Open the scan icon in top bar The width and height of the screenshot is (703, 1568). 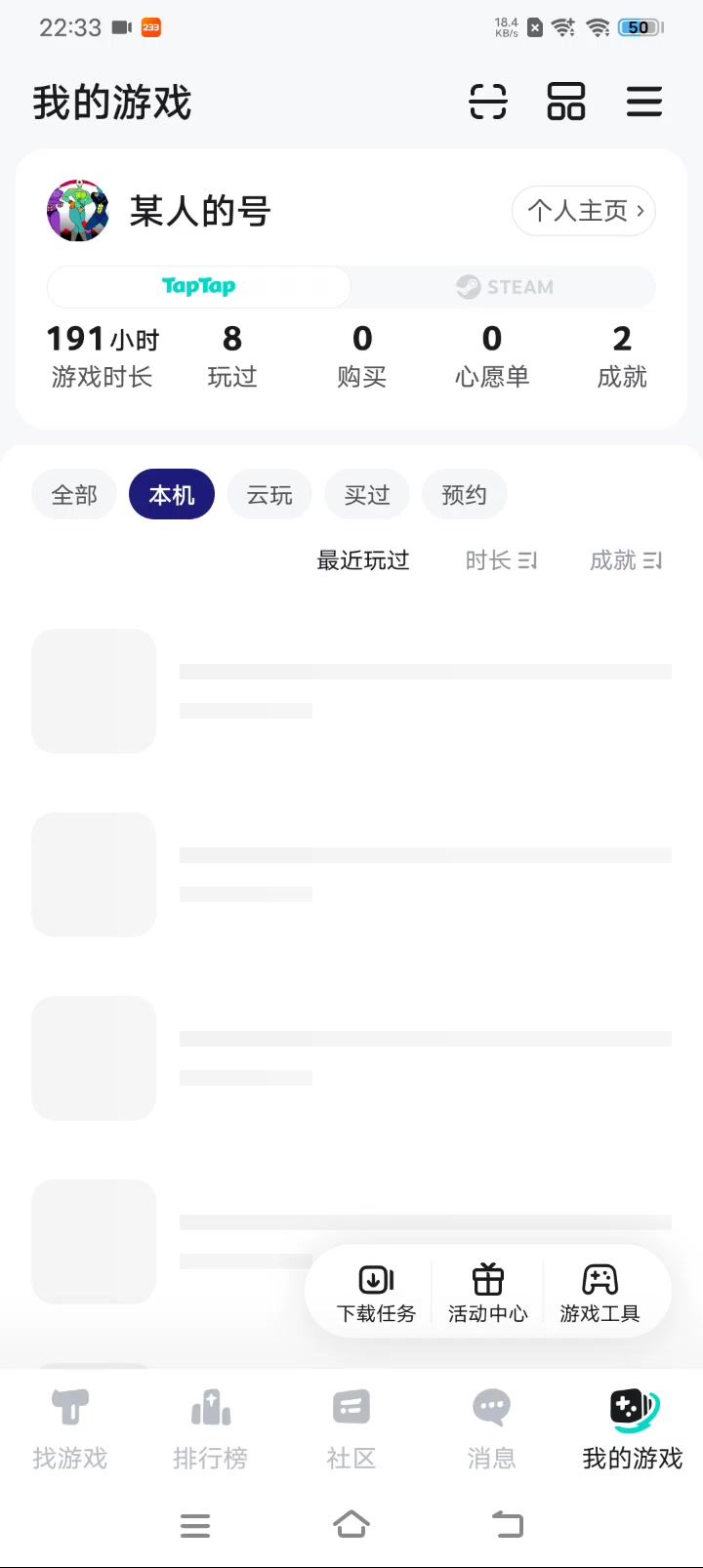click(x=488, y=102)
